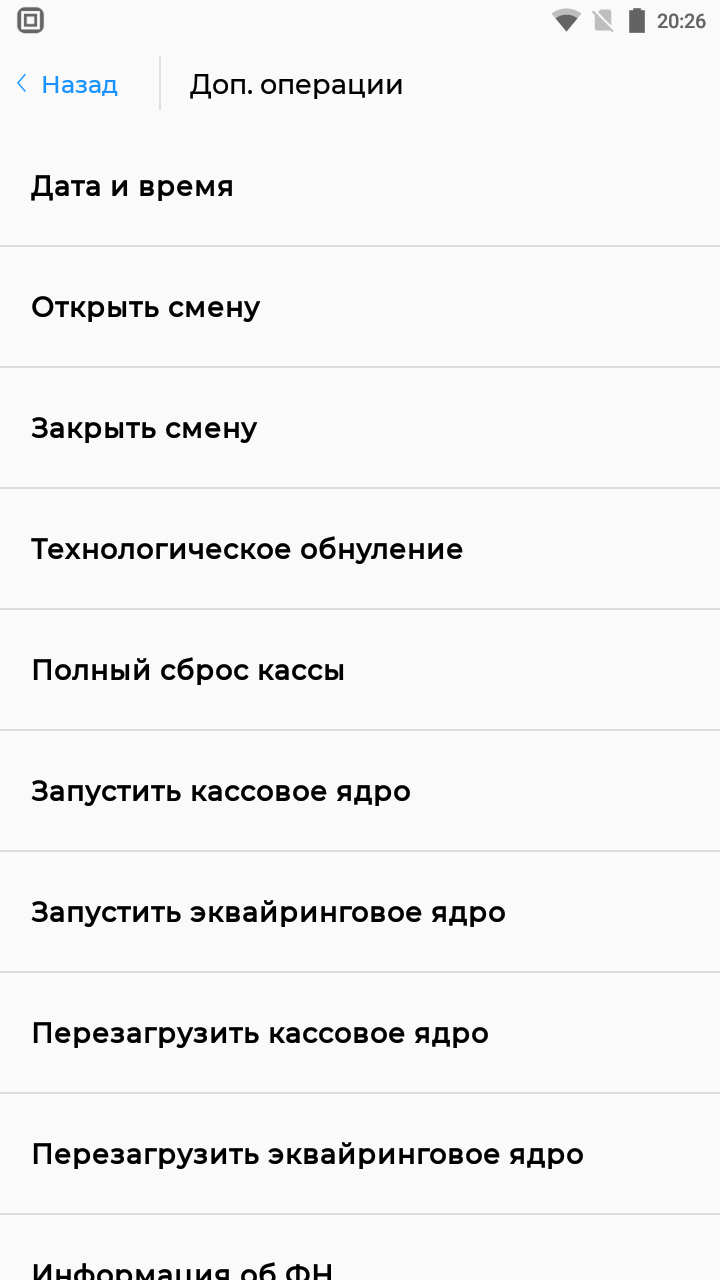
Task: Select Закрыть смену
Action: point(360,428)
